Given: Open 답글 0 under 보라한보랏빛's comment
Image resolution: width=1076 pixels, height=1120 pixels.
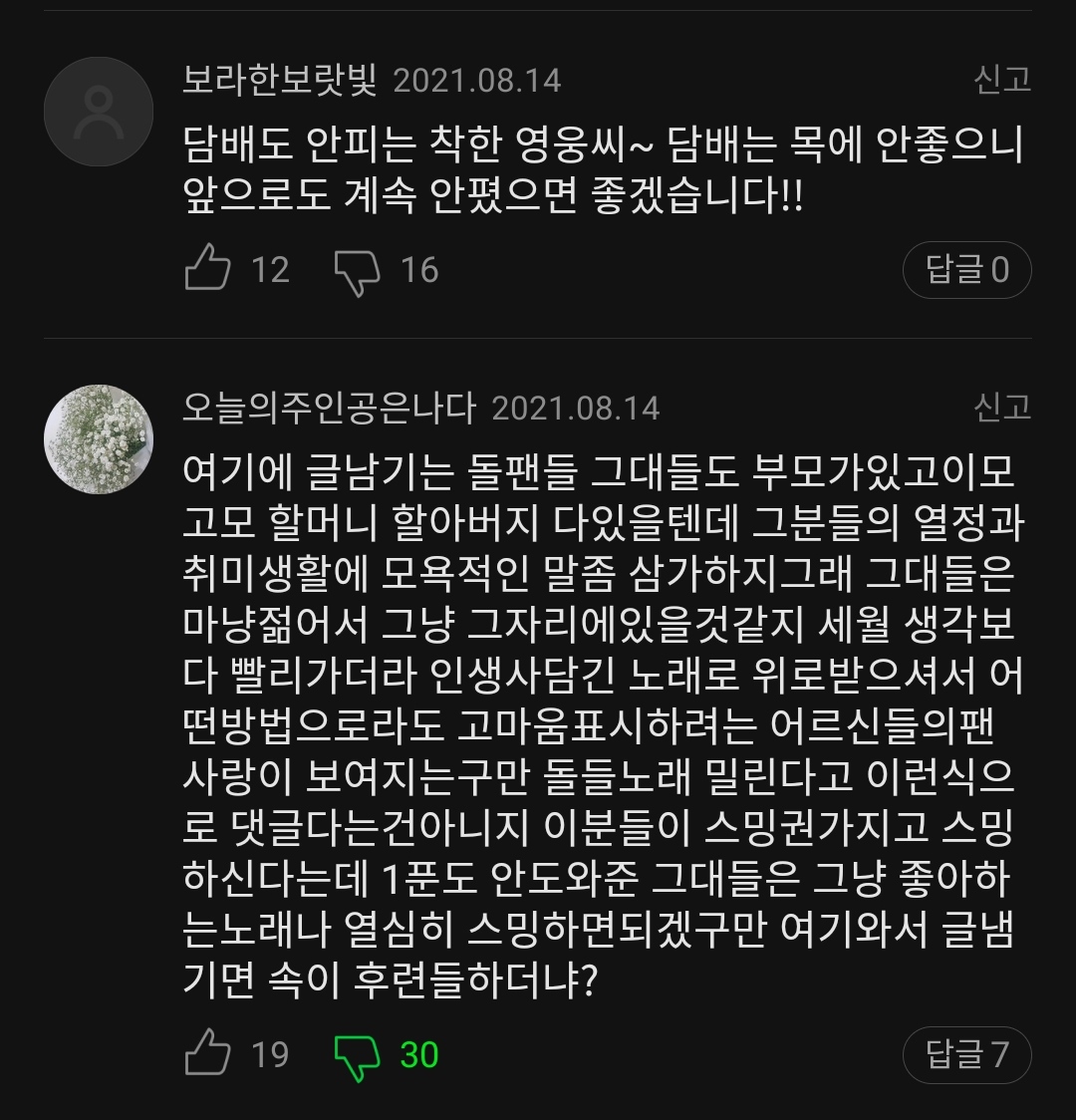Looking at the screenshot, I should 966,270.
